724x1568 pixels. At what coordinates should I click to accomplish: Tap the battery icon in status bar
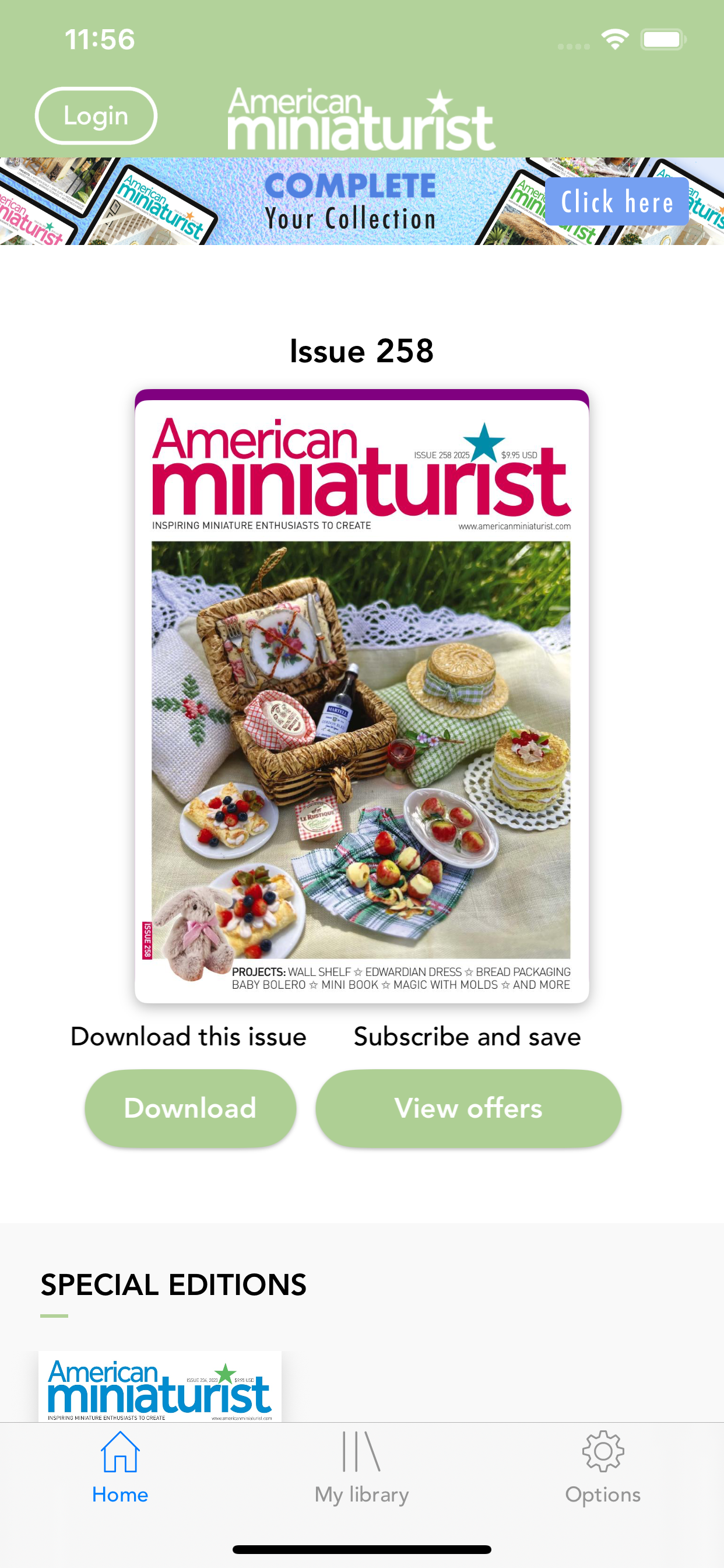pyautogui.click(x=663, y=38)
